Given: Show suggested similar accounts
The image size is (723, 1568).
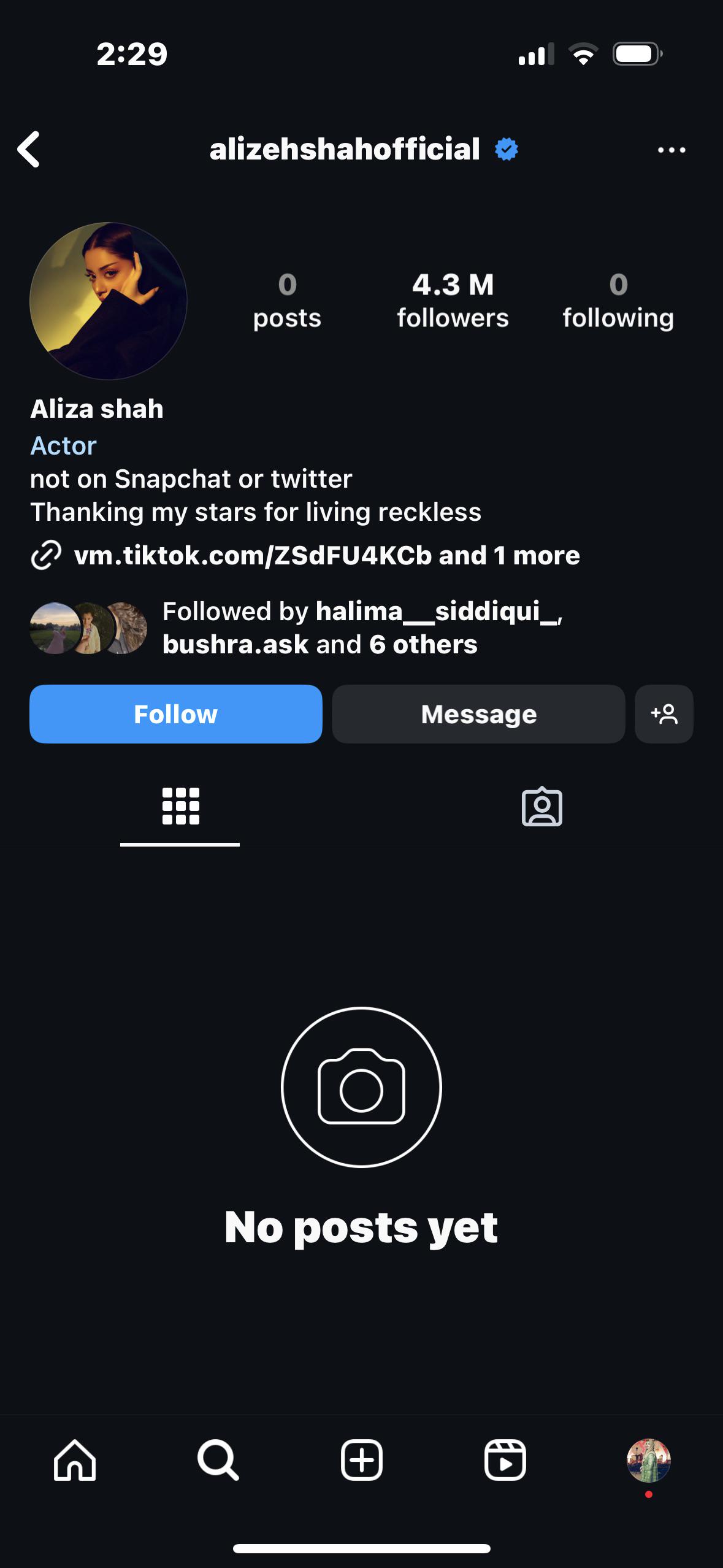Looking at the screenshot, I should [664, 714].
